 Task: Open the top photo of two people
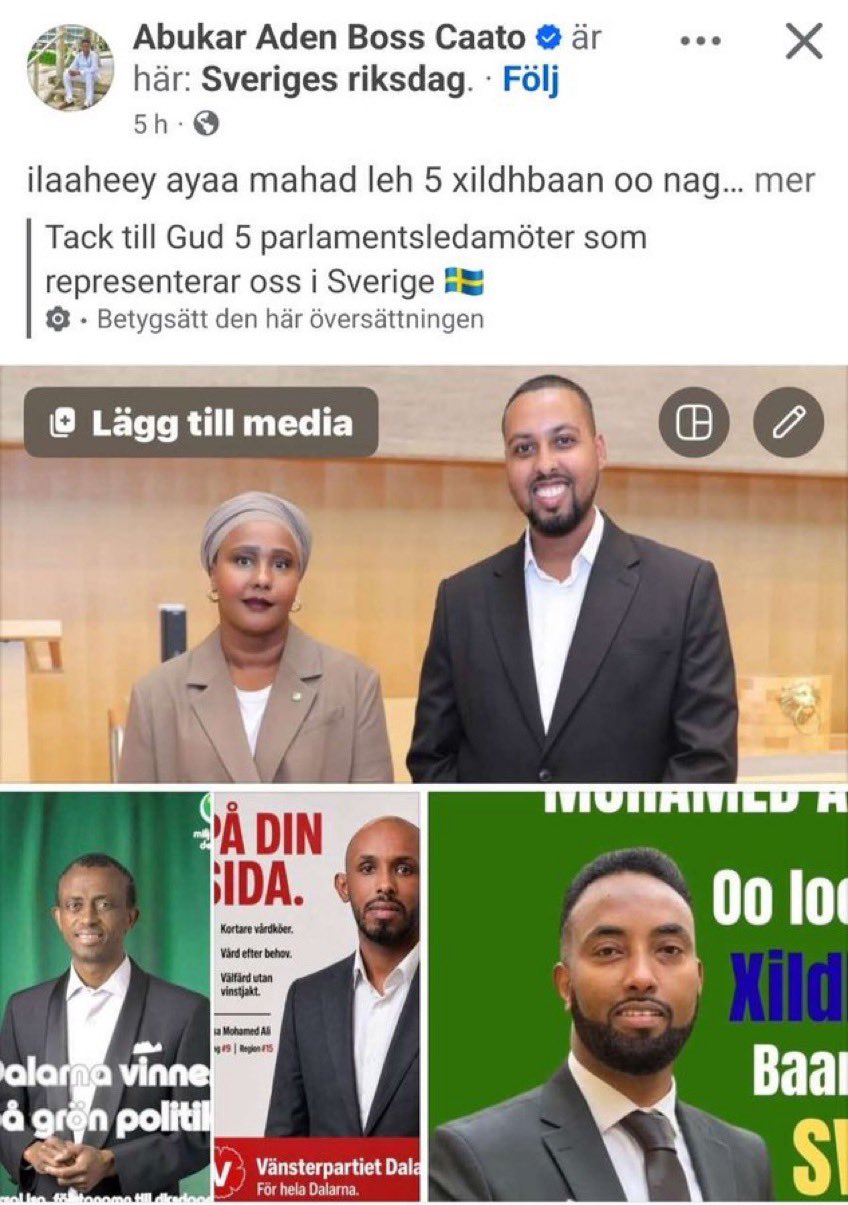(424, 574)
